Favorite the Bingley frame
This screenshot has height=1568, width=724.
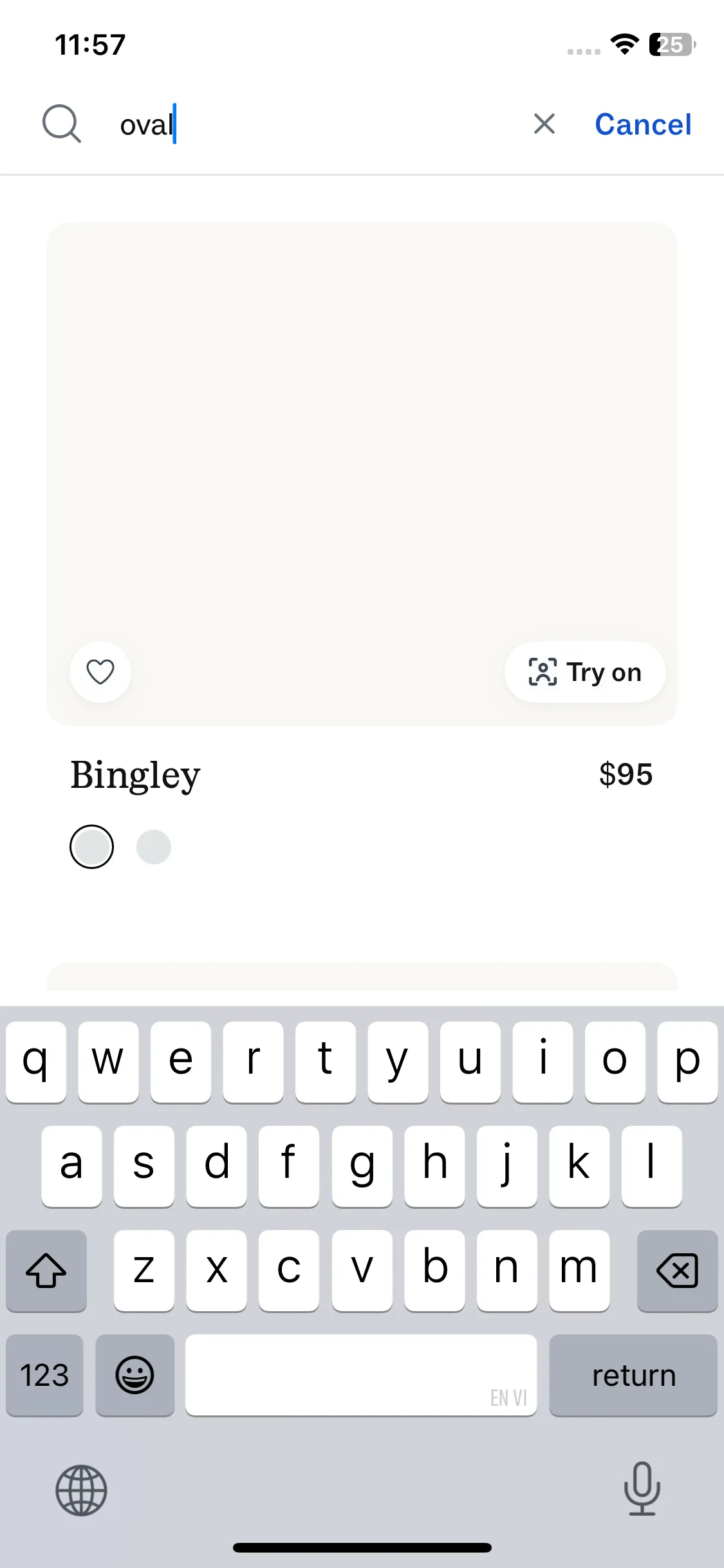(100, 672)
